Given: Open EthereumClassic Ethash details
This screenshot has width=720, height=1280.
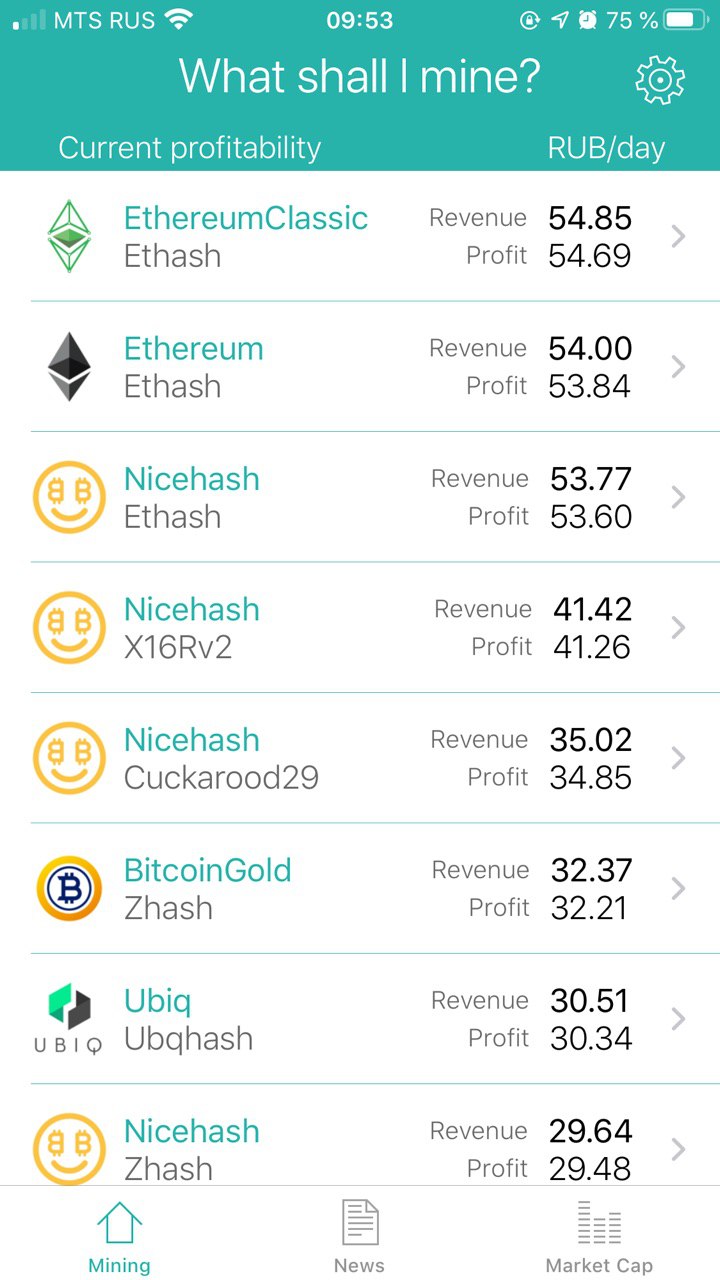Looking at the screenshot, I should [x=360, y=236].
